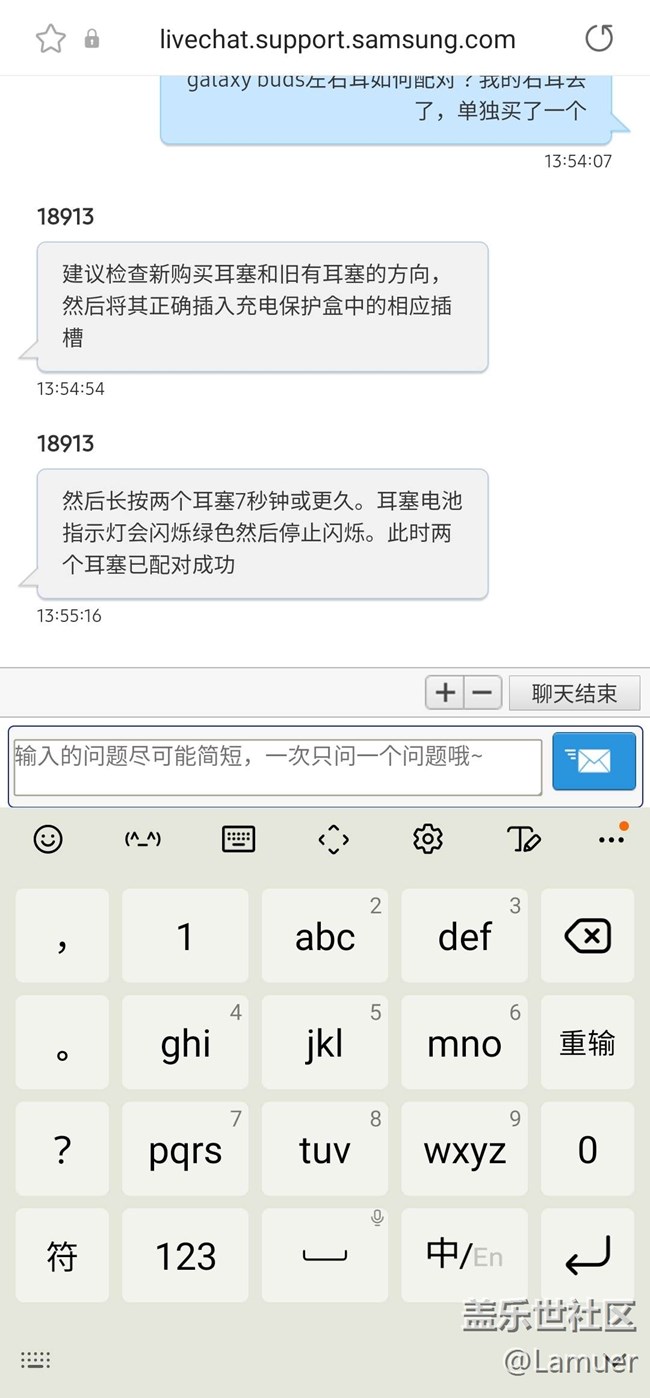Open the symbols panel with 符 key
650x1398 pixels.
(x=62, y=1256)
